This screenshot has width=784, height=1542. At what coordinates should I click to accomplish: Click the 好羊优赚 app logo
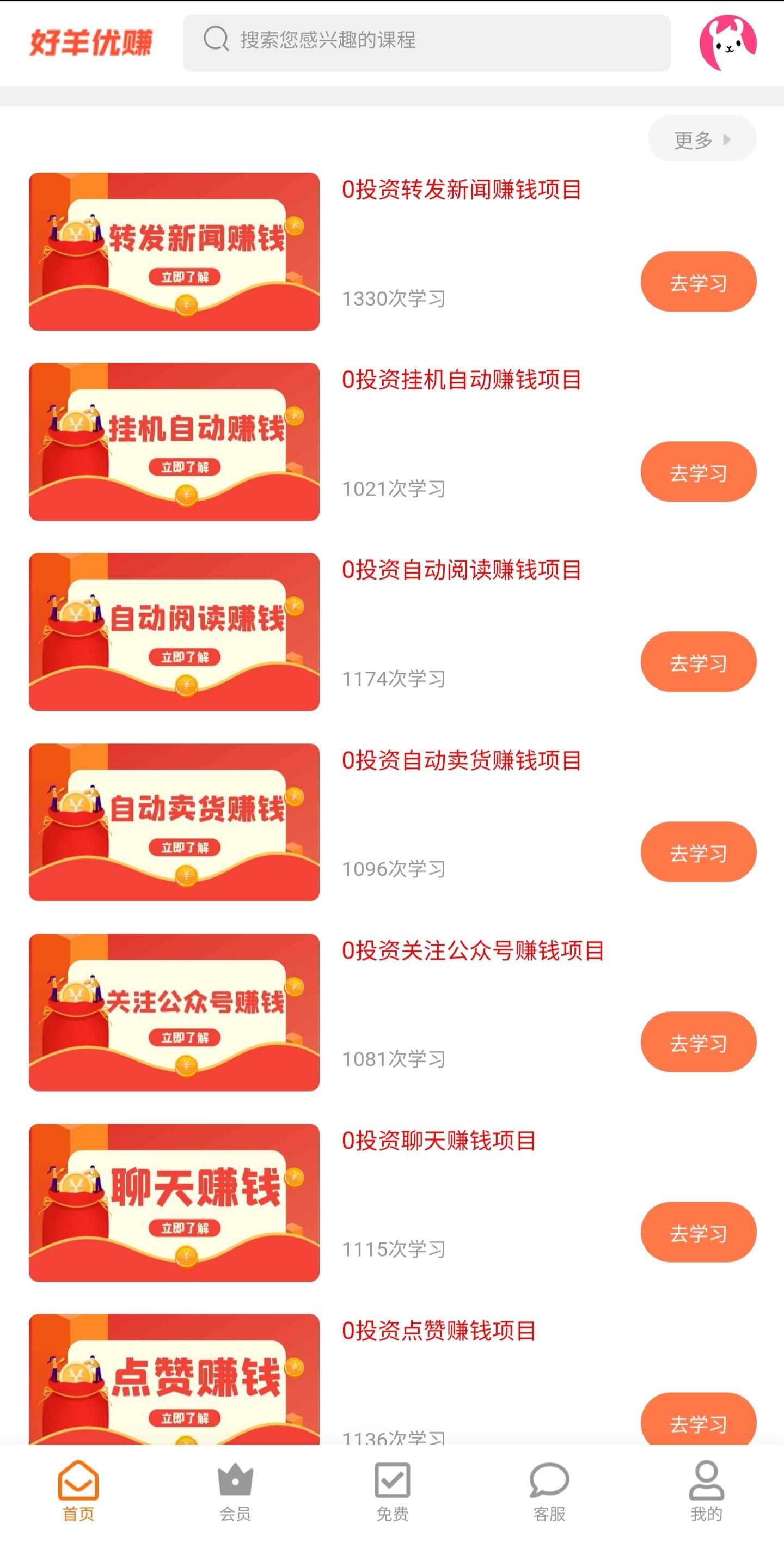(92, 42)
